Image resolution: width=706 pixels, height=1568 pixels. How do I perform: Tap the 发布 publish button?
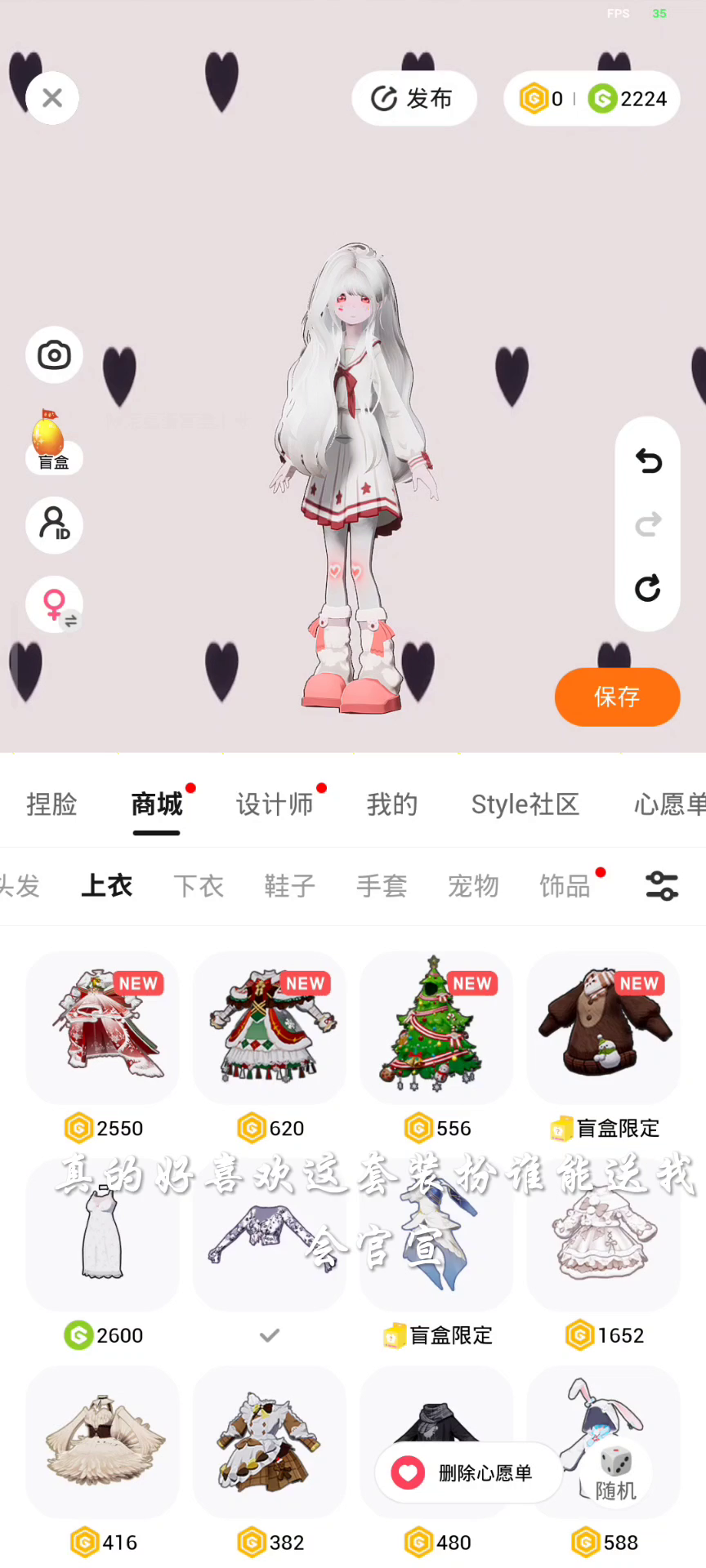413,99
